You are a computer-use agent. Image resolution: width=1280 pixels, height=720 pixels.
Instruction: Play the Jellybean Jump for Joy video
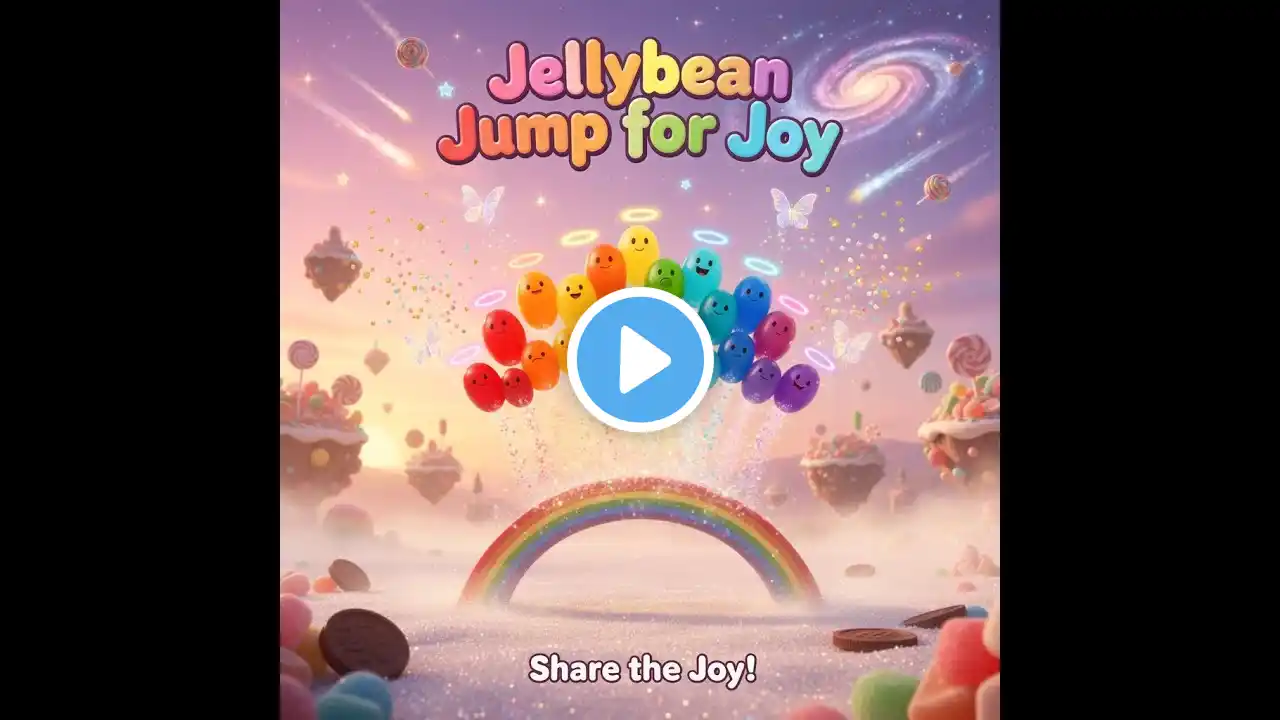(640, 360)
